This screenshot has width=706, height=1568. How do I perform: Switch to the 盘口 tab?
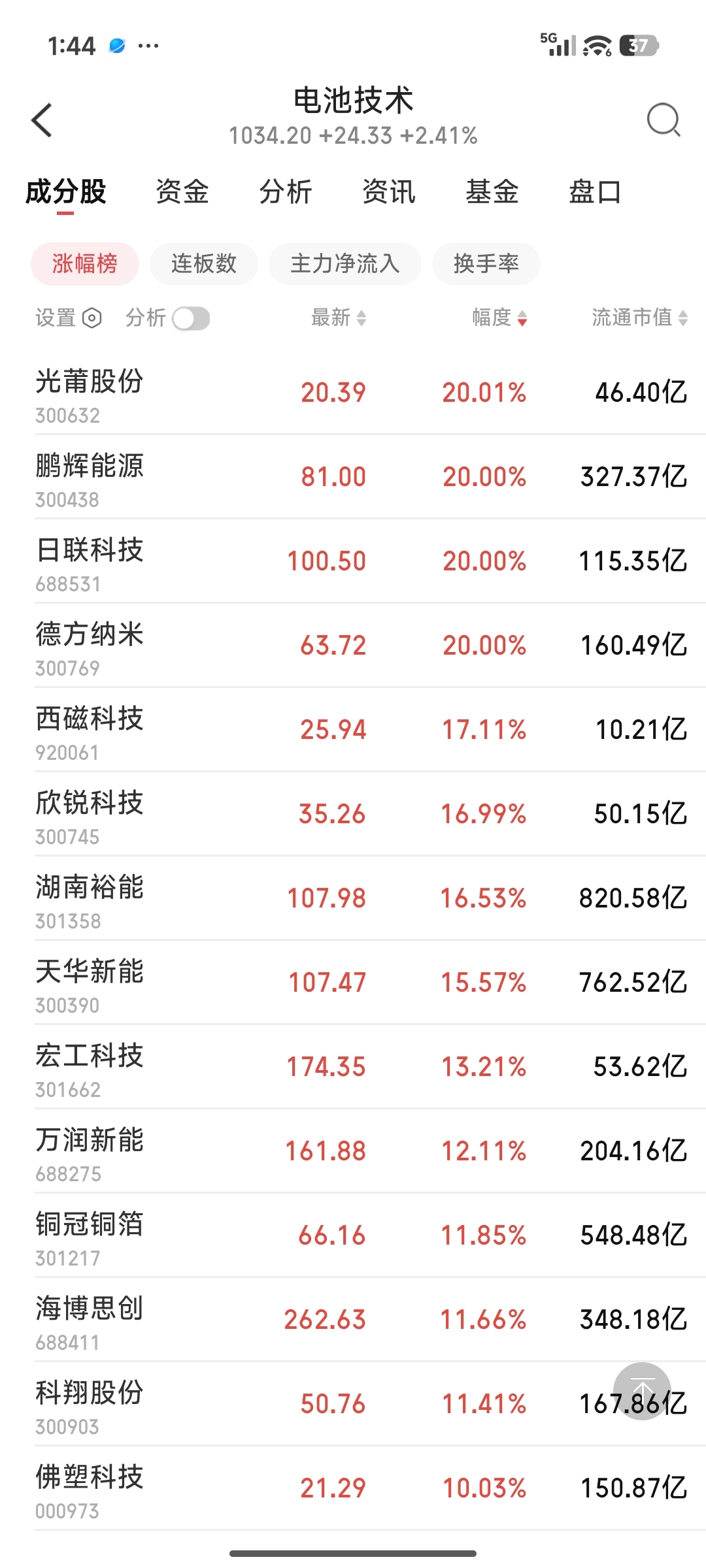coord(595,192)
